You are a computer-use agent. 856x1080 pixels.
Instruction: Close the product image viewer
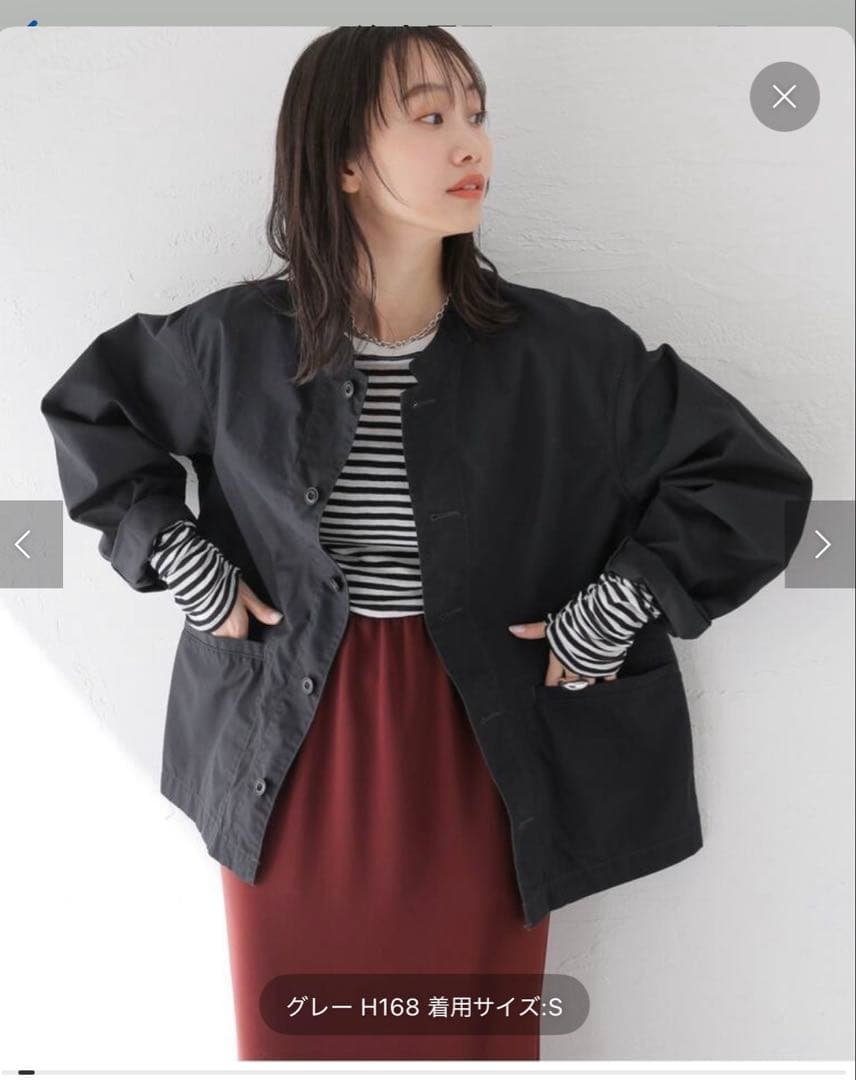tap(784, 97)
